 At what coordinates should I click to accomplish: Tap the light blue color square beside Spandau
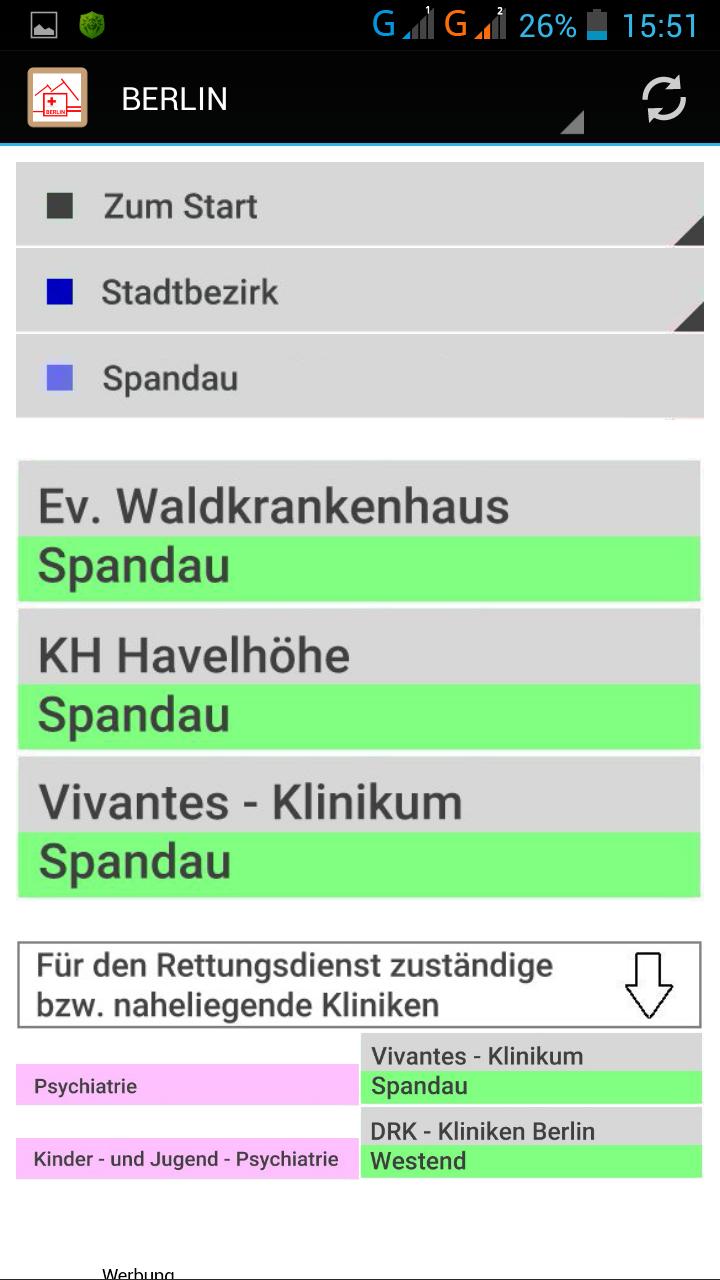tap(62, 377)
